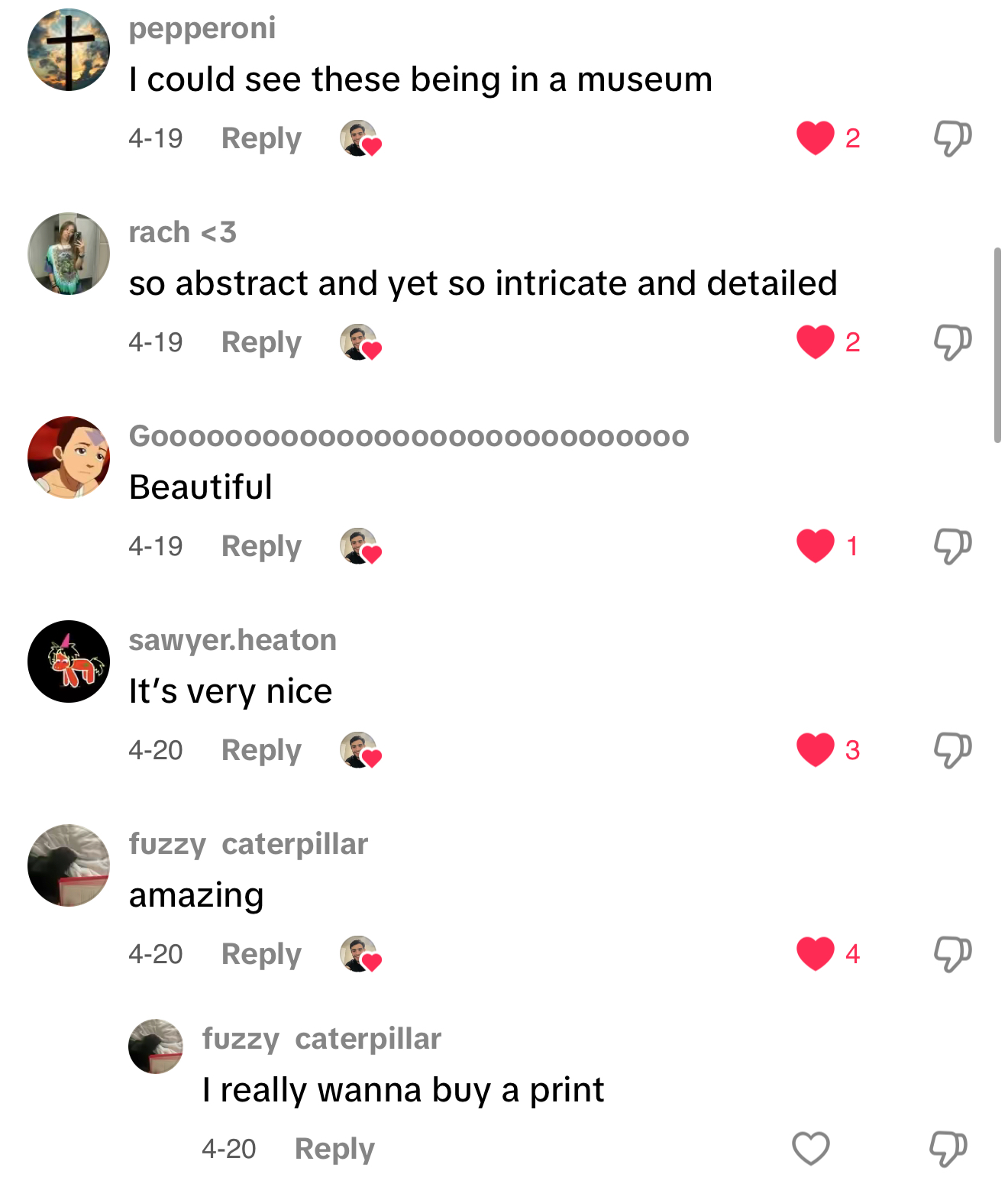Dislike the 'Beautiful' comment

(x=952, y=545)
